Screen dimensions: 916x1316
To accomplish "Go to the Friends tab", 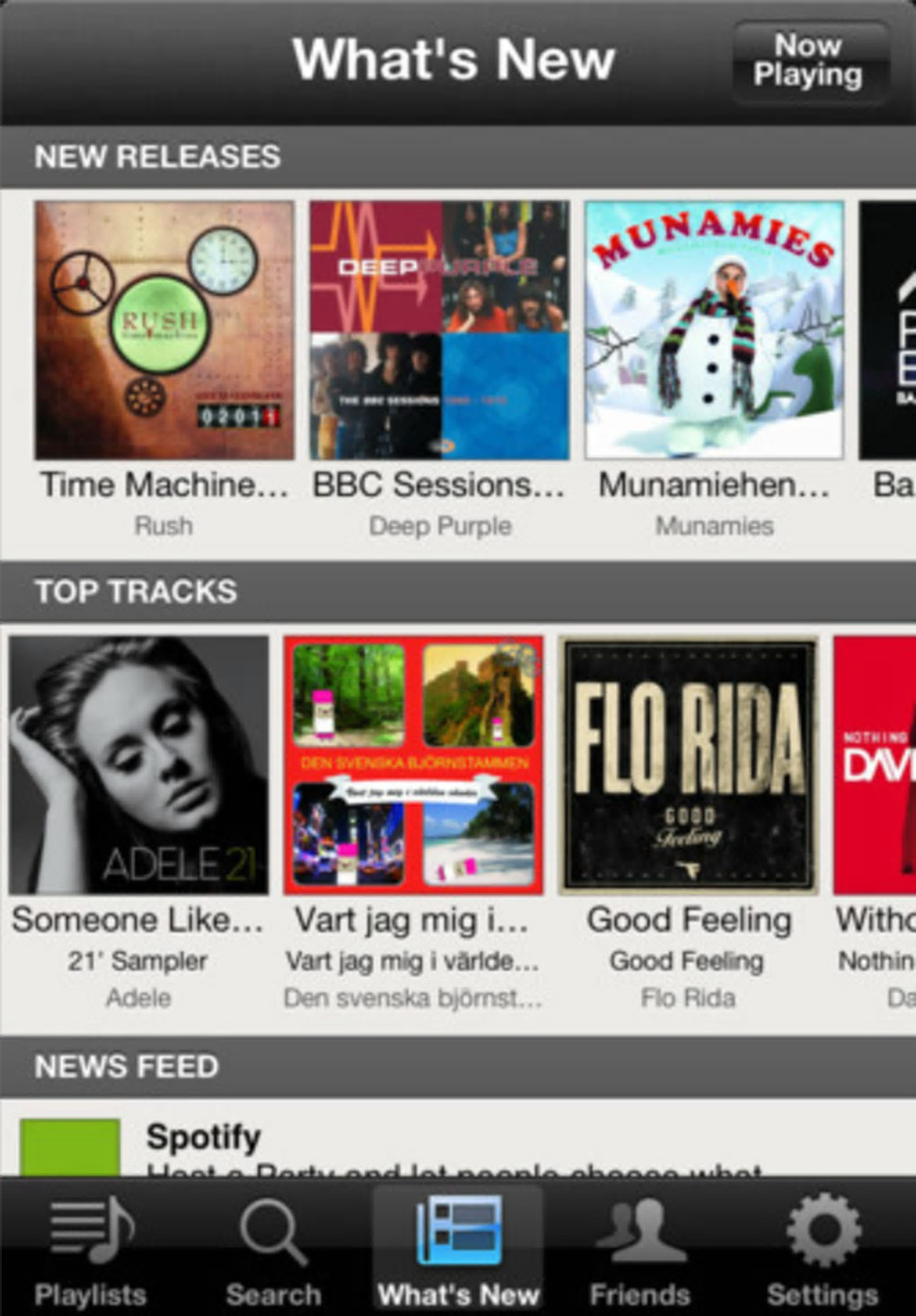I will click(640, 1250).
